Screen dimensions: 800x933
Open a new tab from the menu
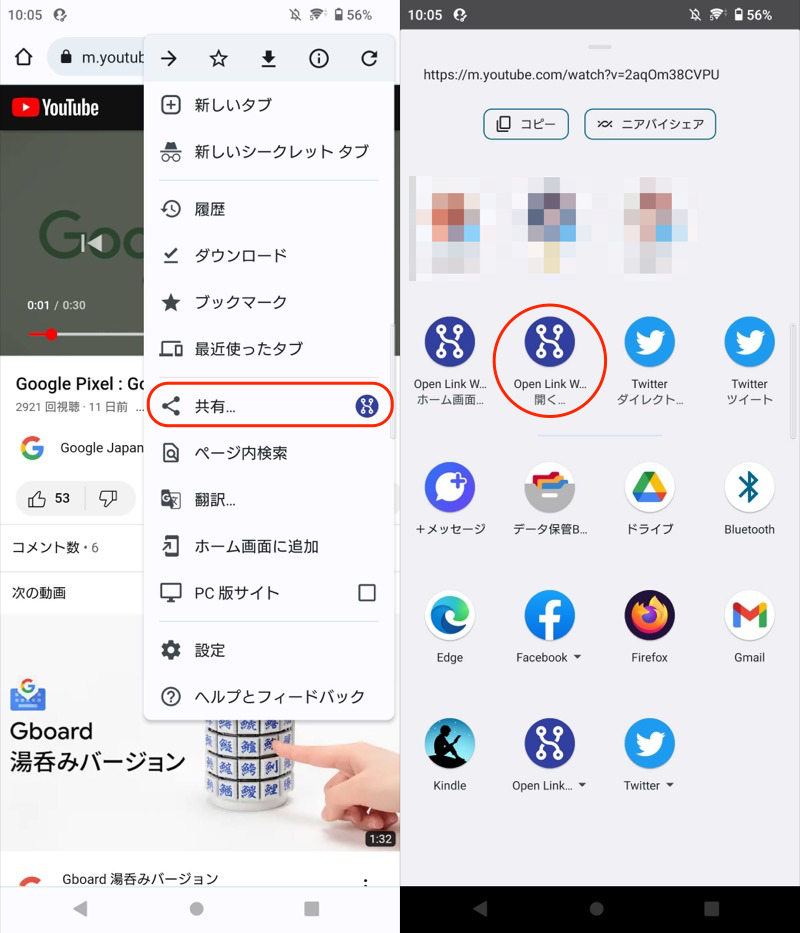(x=232, y=105)
